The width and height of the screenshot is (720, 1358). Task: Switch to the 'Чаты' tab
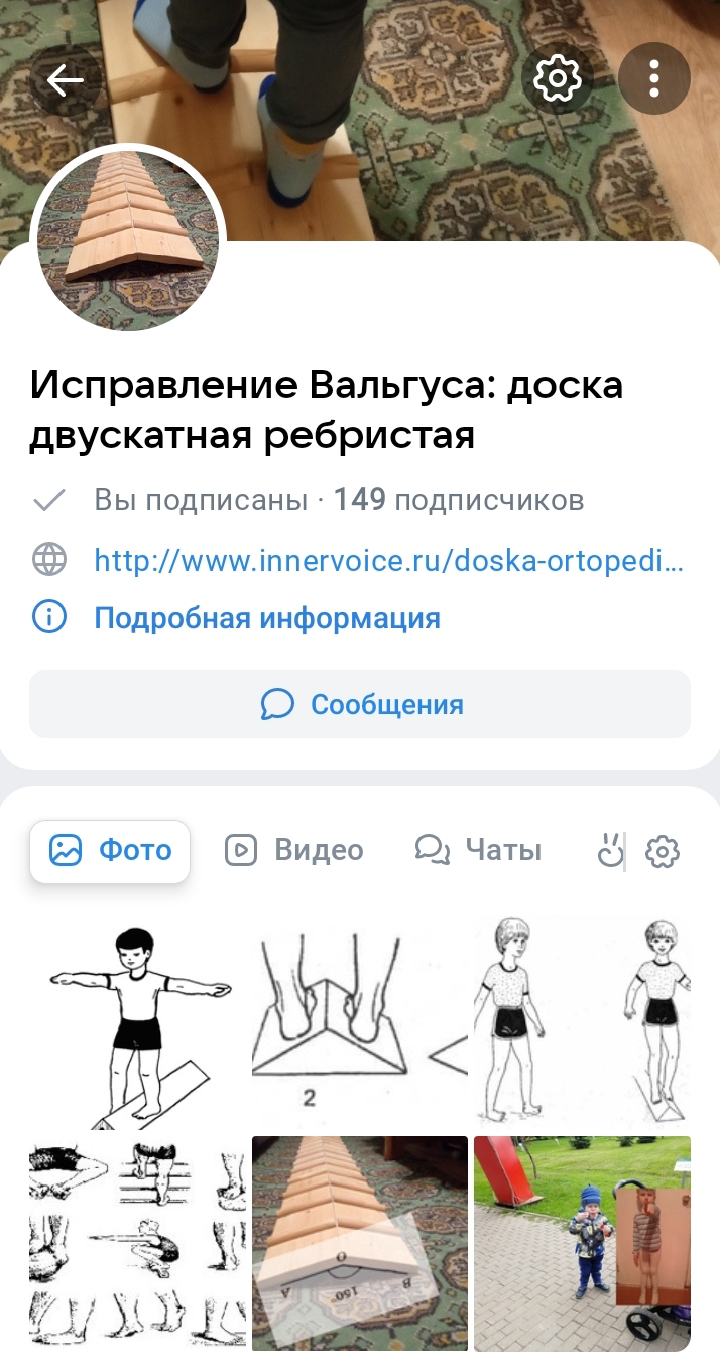pyautogui.click(x=478, y=851)
